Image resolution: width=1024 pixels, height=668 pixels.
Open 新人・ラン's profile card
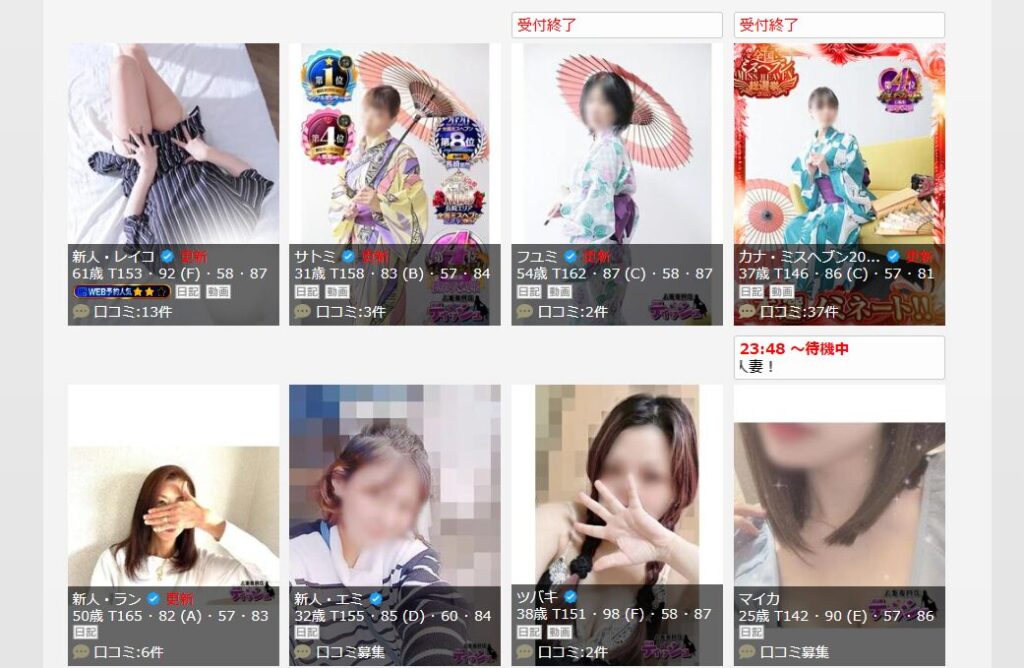coord(173,500)
